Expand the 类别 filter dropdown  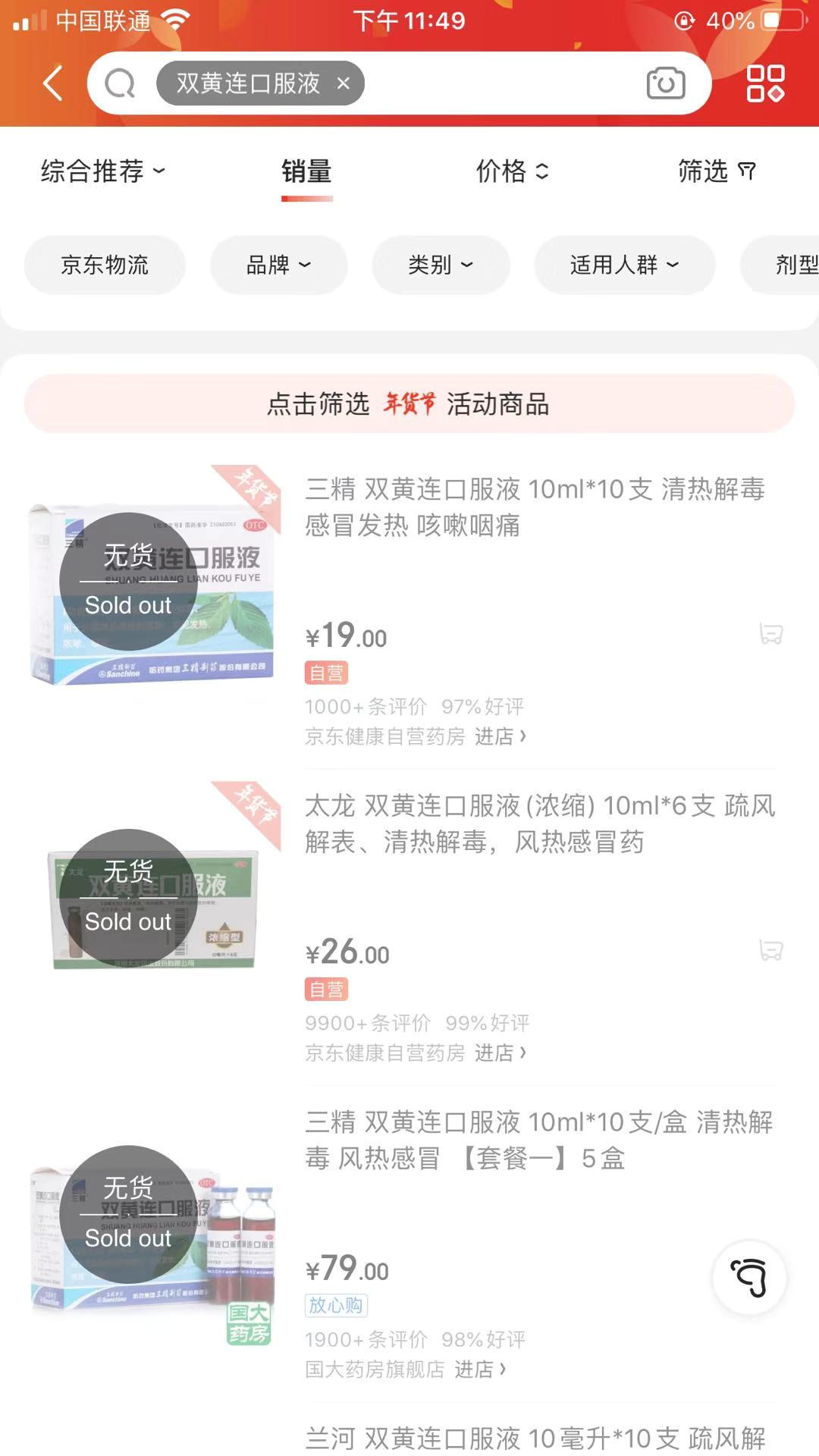tap(441, 265)
